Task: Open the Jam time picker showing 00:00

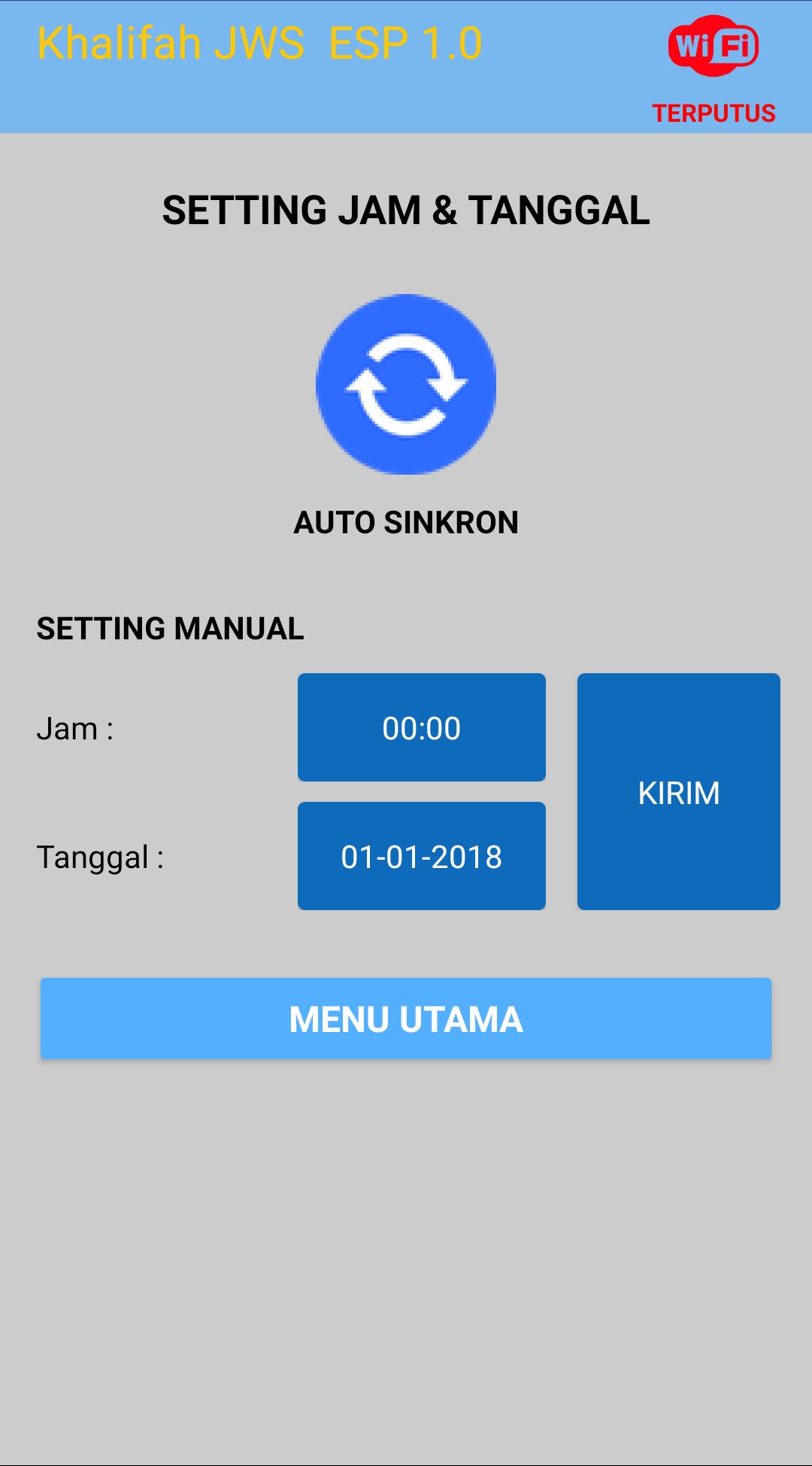Action: pyautogui.click(x=422, y=727)
